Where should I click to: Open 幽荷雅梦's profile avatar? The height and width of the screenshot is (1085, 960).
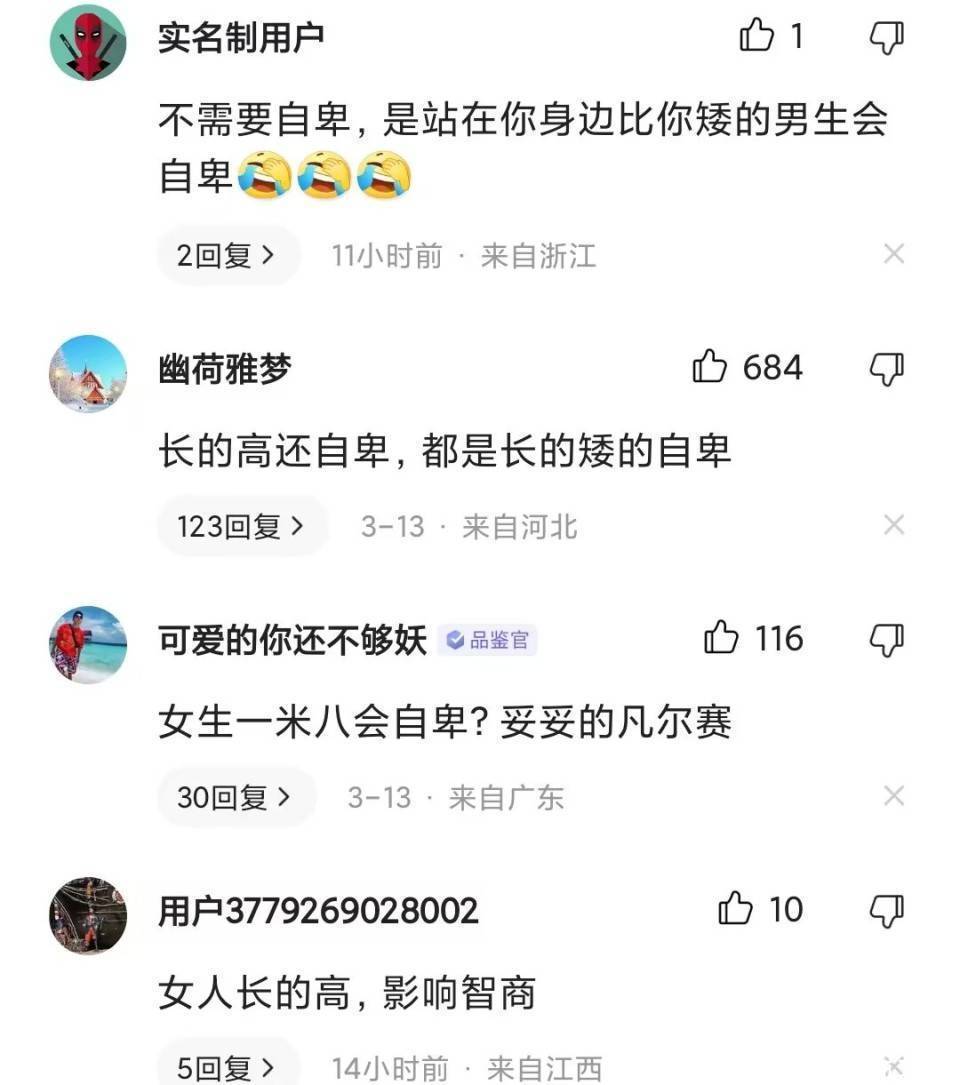(x=88, y=374)
